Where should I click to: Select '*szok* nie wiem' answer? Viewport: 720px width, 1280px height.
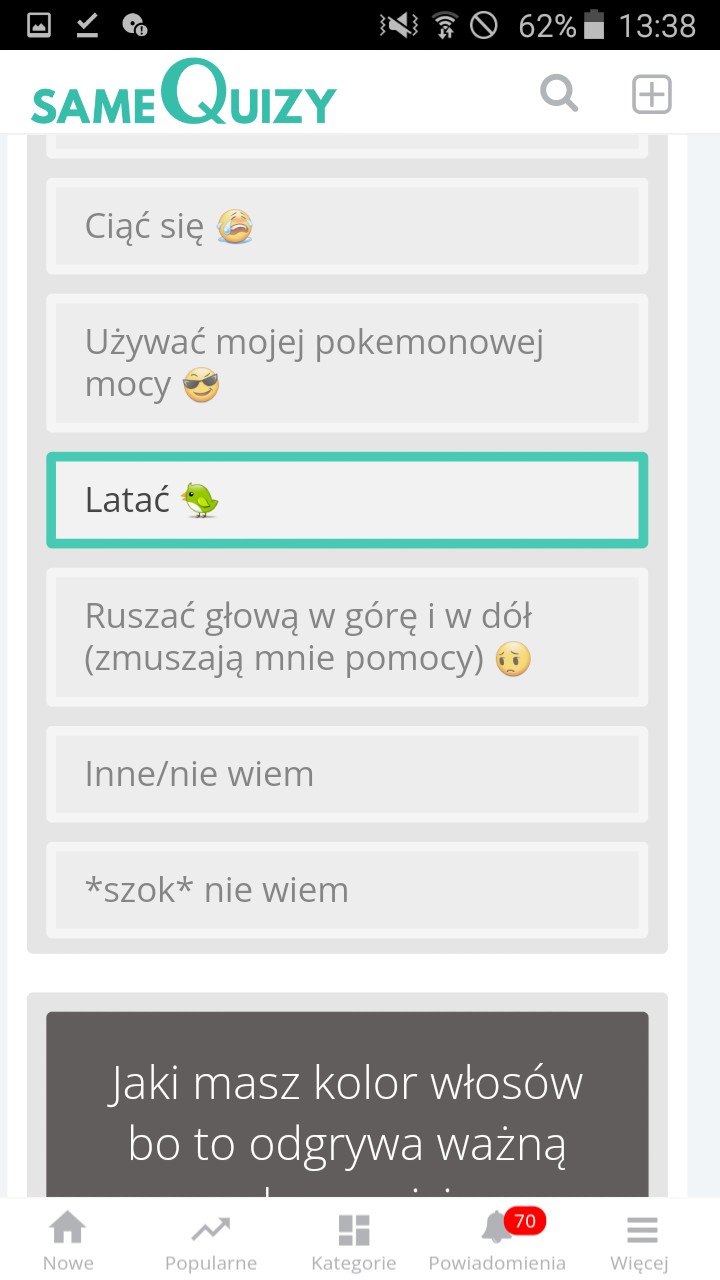point(347,890)
